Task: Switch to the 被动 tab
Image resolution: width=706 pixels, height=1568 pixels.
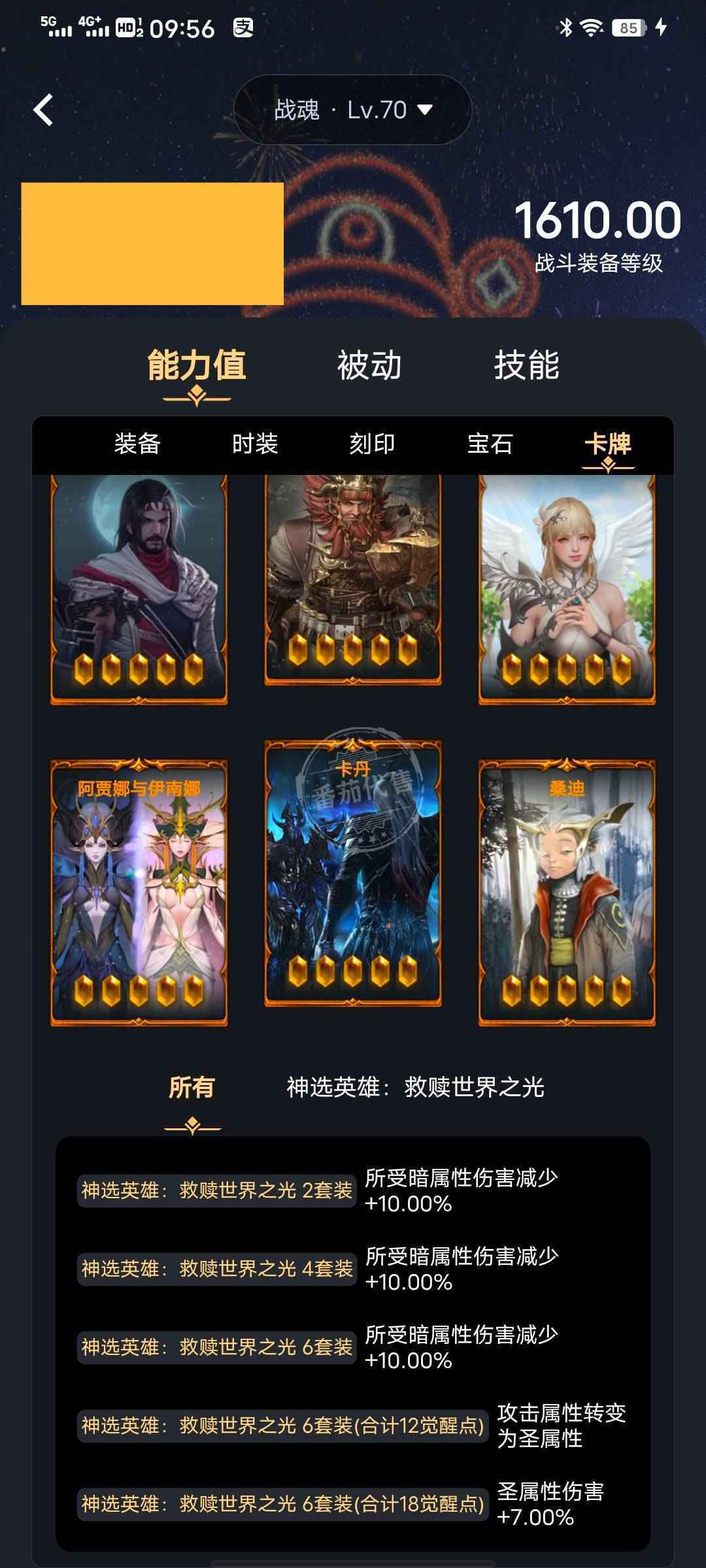Action: point(369,365)
